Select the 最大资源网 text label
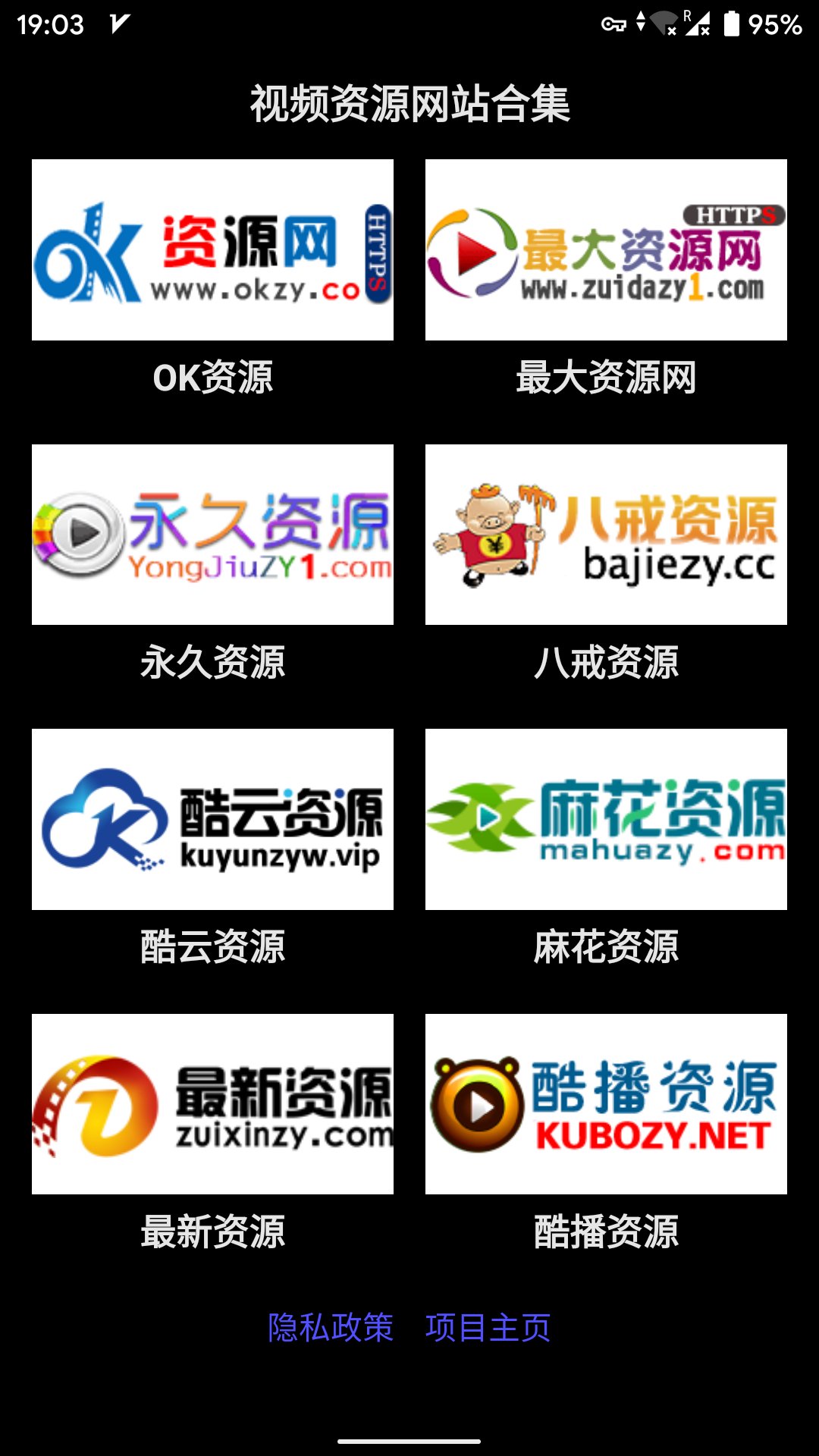This screenshot has width=819, height=1456. coord(606,377)
